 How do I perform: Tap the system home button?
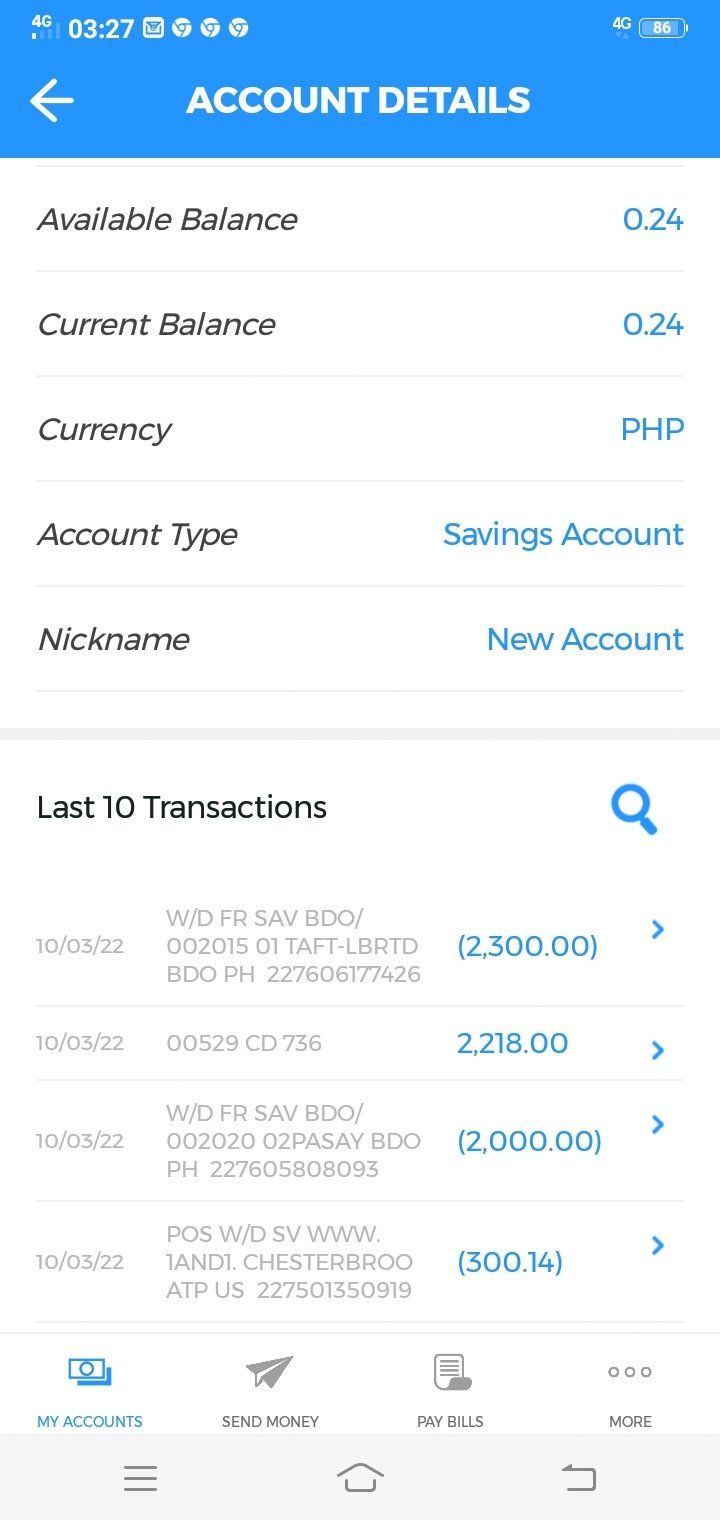pyautogui.click(x=360, y=1477)
